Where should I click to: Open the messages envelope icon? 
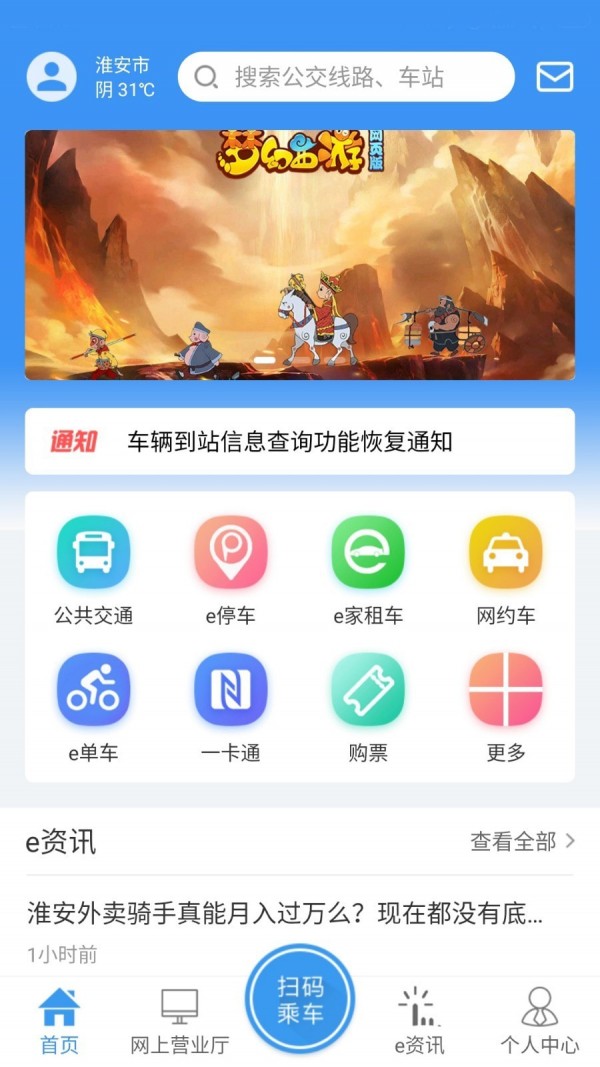click(x=554, y=77)
